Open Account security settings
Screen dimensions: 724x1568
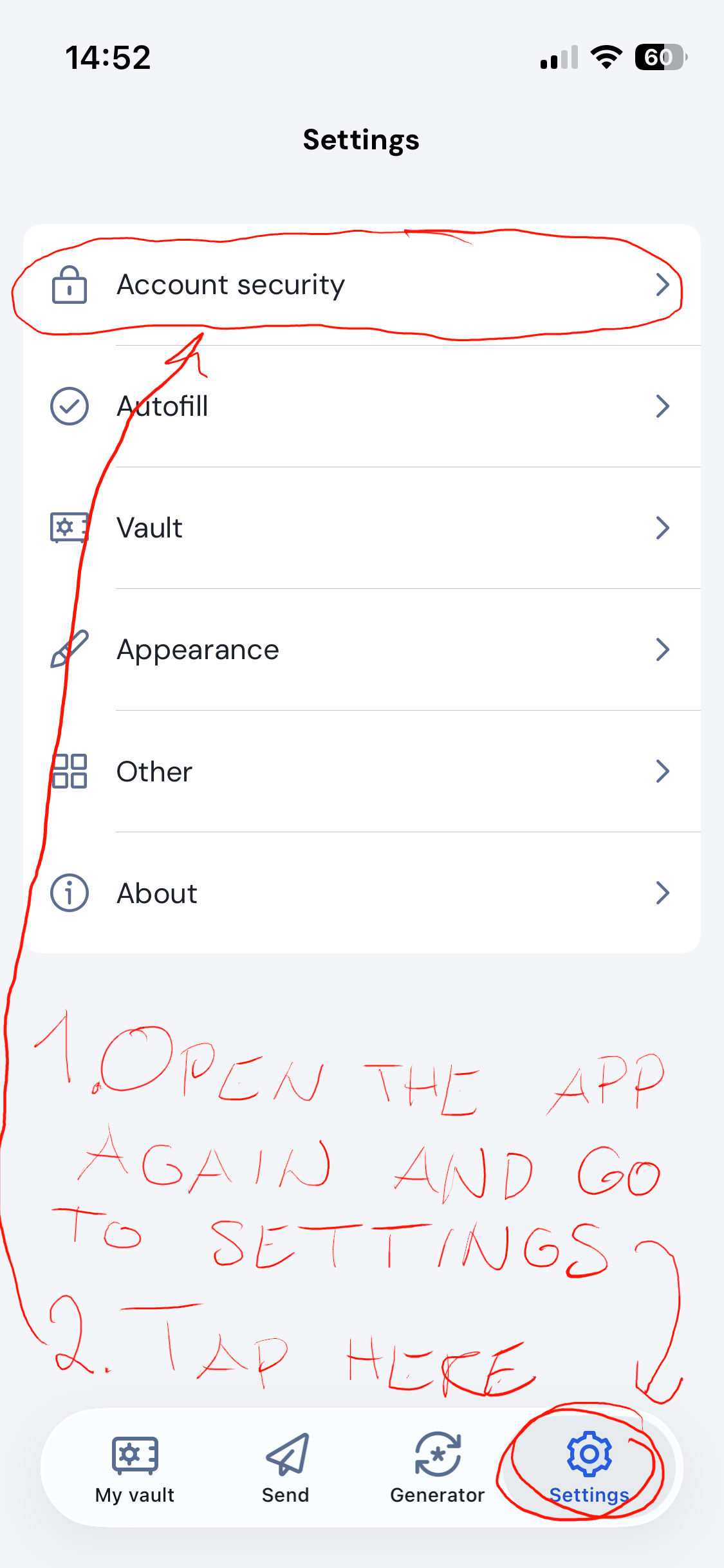coord(360,285)
